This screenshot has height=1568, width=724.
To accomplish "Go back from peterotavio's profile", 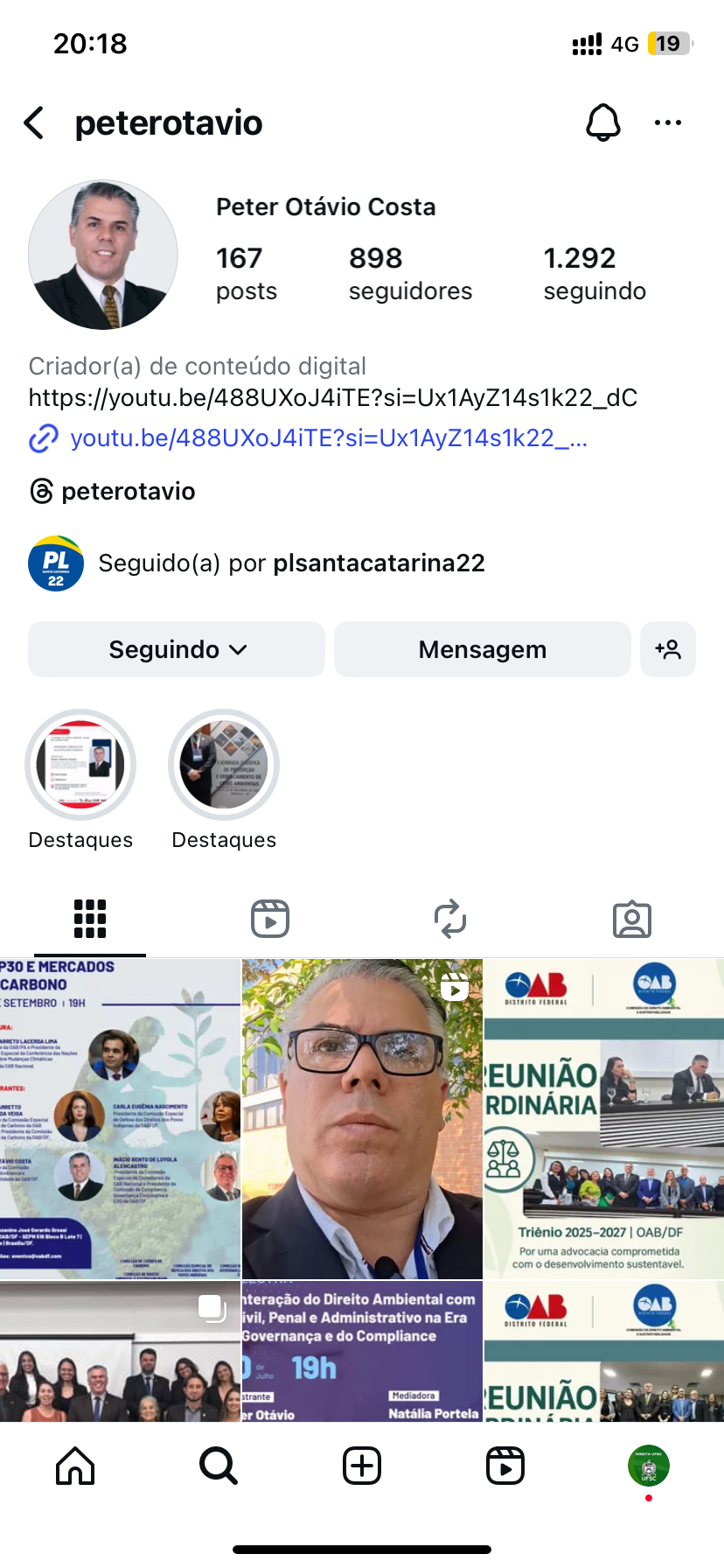I will pos(35,123).
